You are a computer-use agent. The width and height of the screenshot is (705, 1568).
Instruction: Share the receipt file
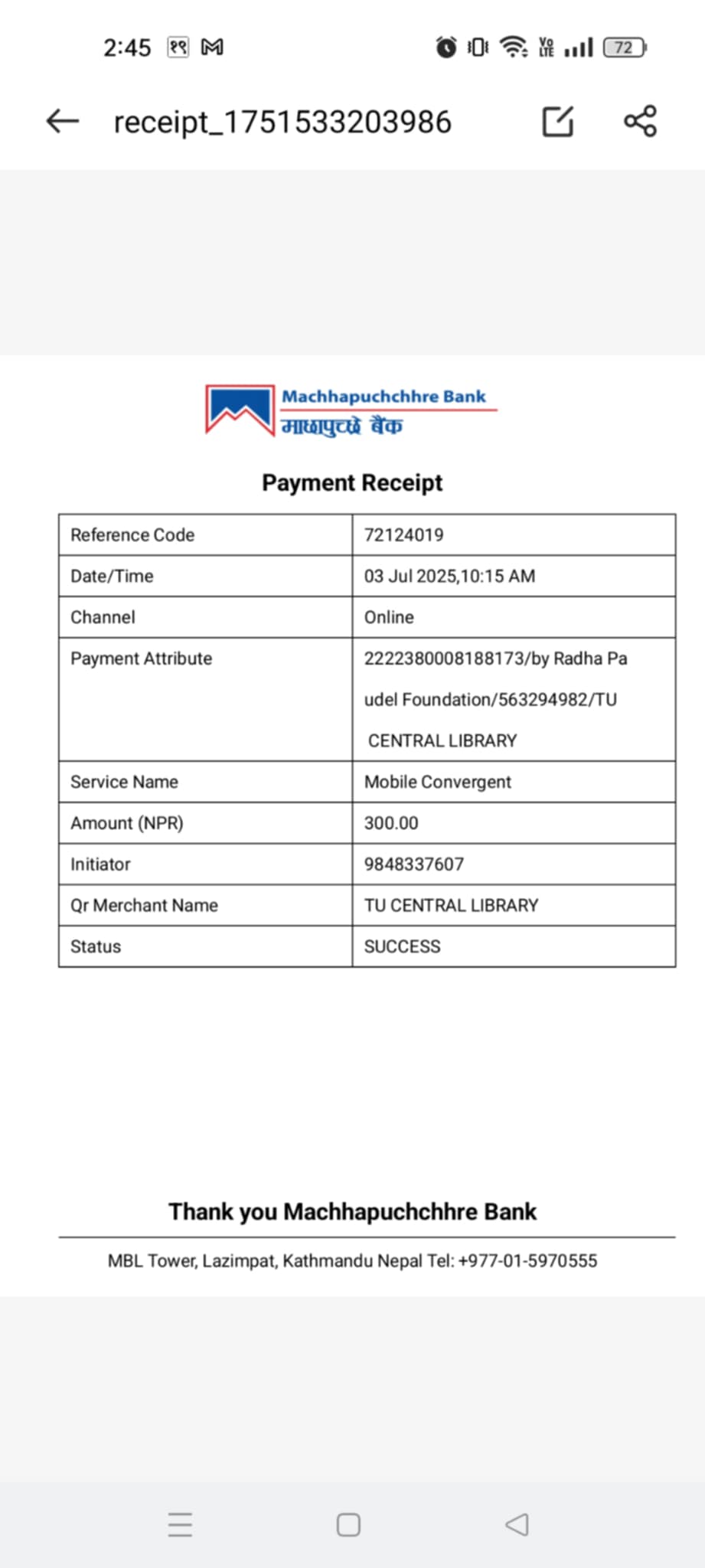(x=640, y=121)
